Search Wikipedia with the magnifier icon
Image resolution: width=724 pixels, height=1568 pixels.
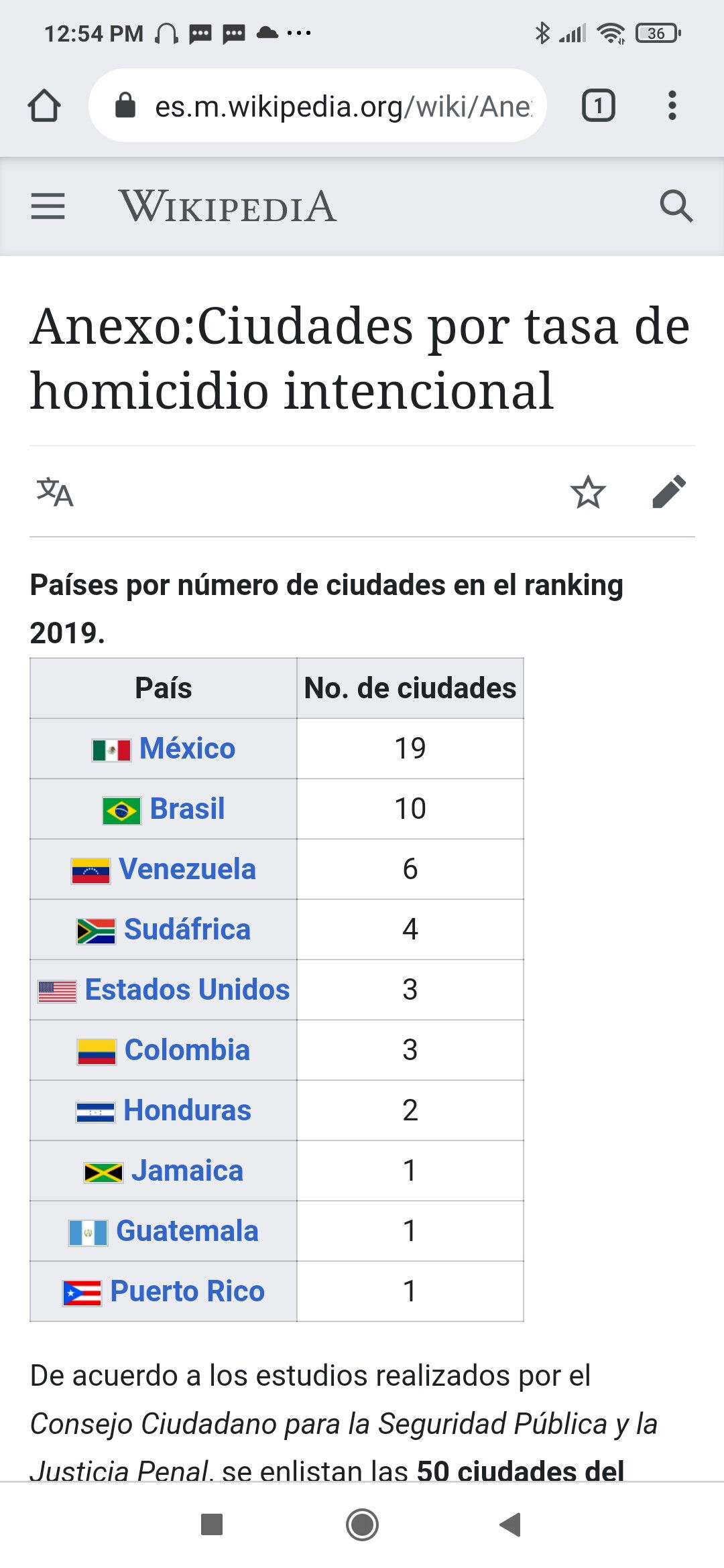tap(676, 206)
